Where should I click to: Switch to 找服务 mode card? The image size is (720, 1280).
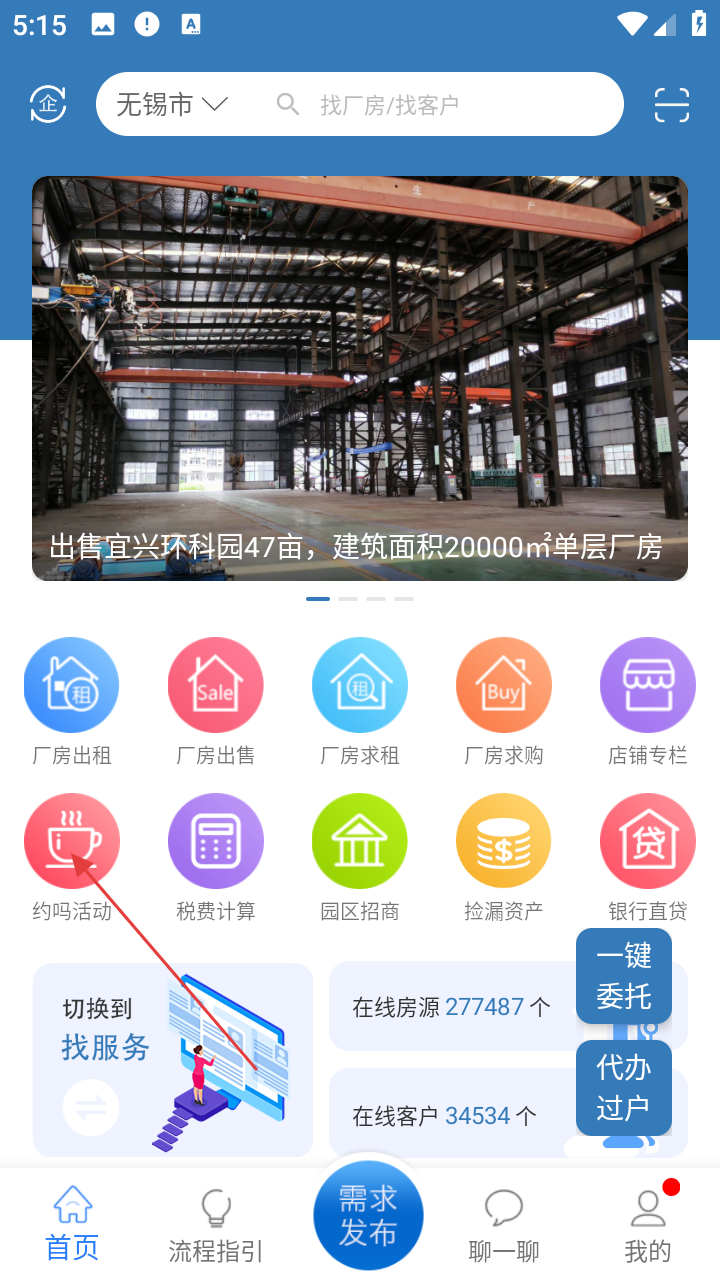pyautogui.click(x=173, y=1060)
